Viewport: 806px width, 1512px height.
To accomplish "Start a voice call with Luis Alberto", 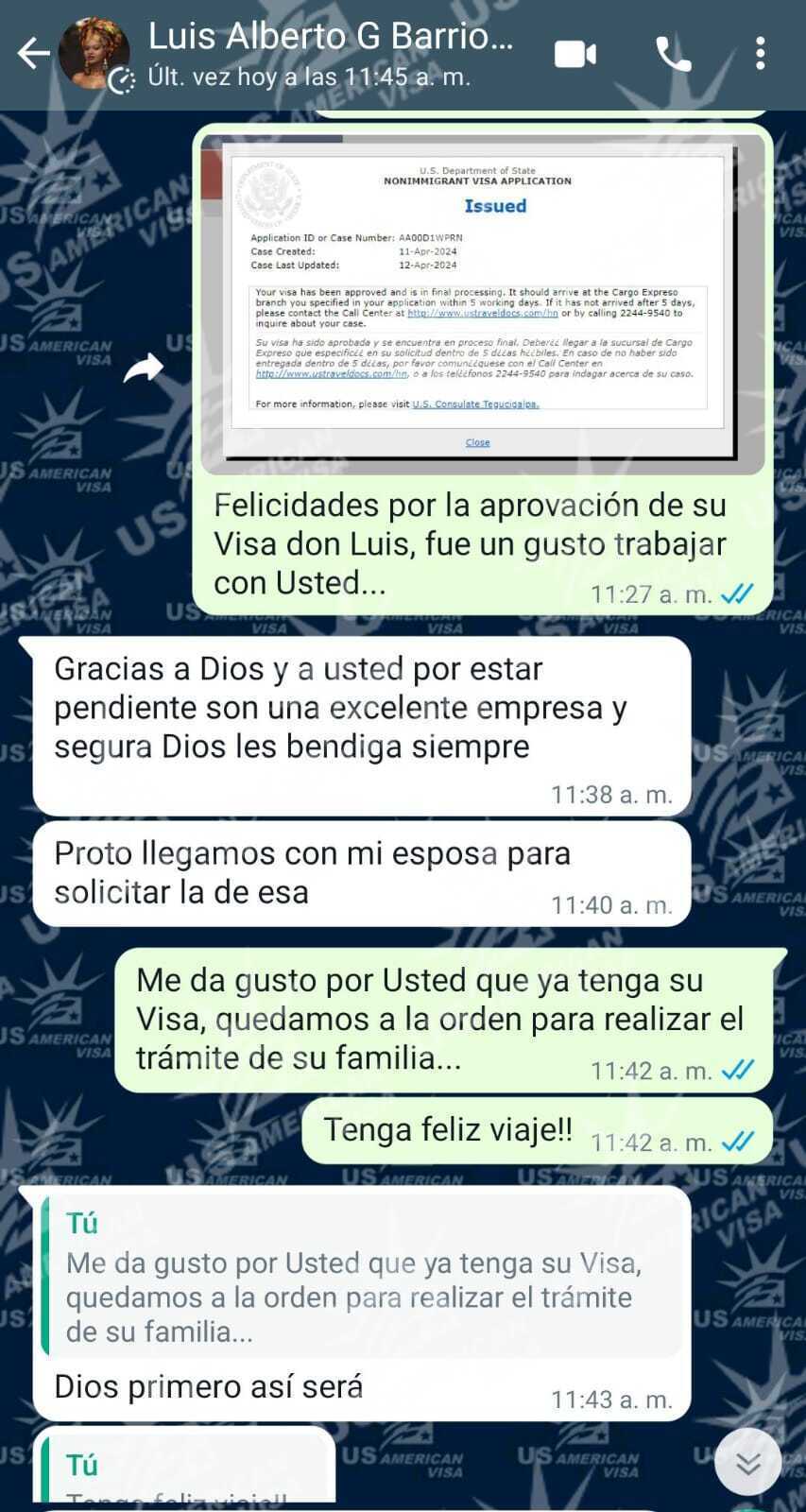I will click(673, 55).
